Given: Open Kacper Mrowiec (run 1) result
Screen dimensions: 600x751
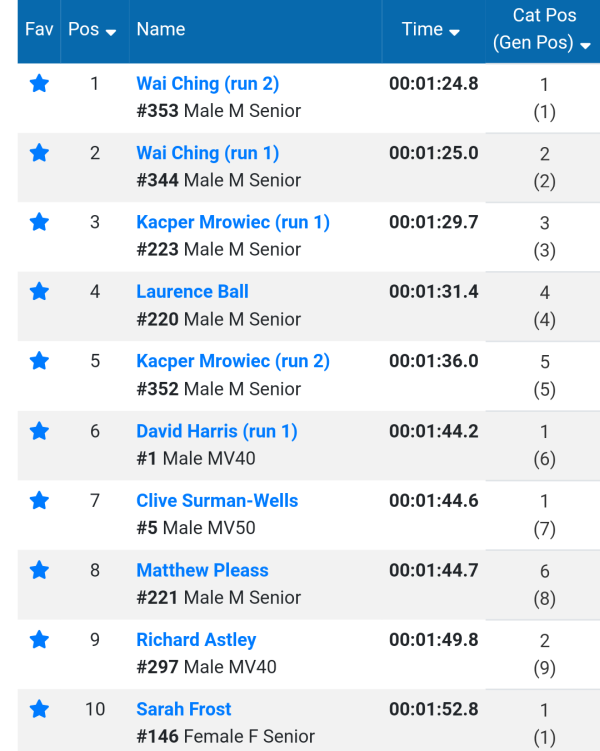Looking at the screenshot, I should (x=232, y=222).
